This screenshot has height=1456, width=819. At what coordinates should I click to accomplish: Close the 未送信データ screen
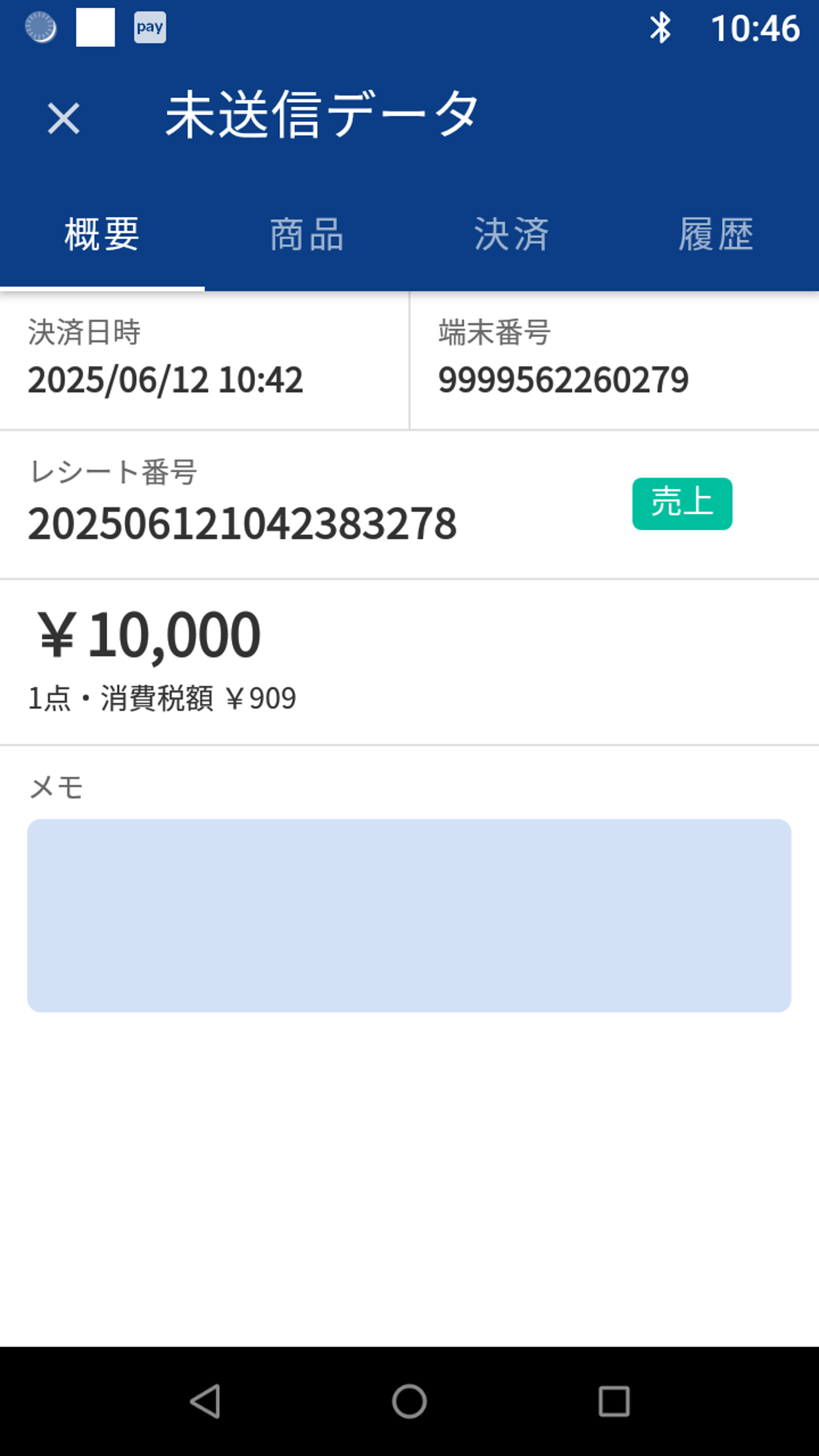63,118
